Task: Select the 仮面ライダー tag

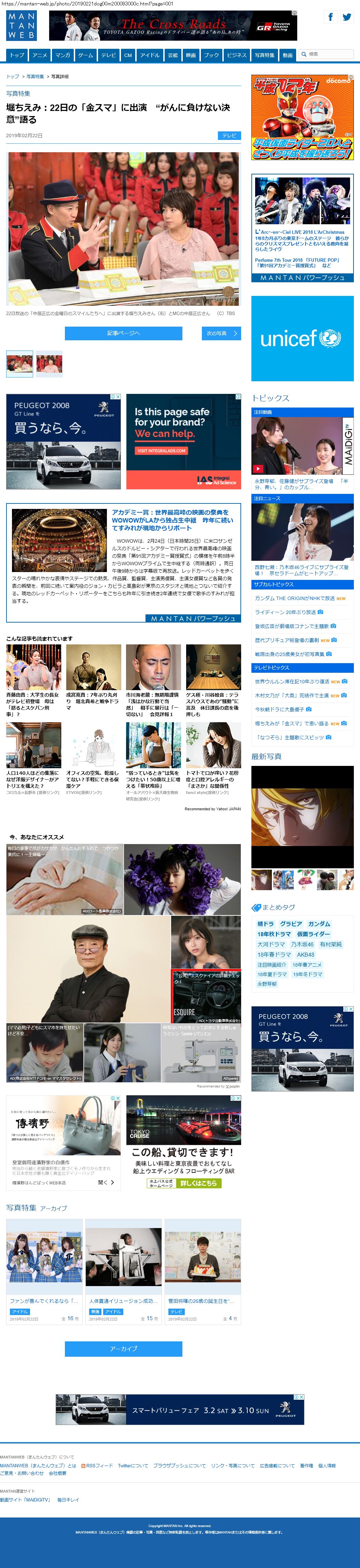Action: (313, 934)
